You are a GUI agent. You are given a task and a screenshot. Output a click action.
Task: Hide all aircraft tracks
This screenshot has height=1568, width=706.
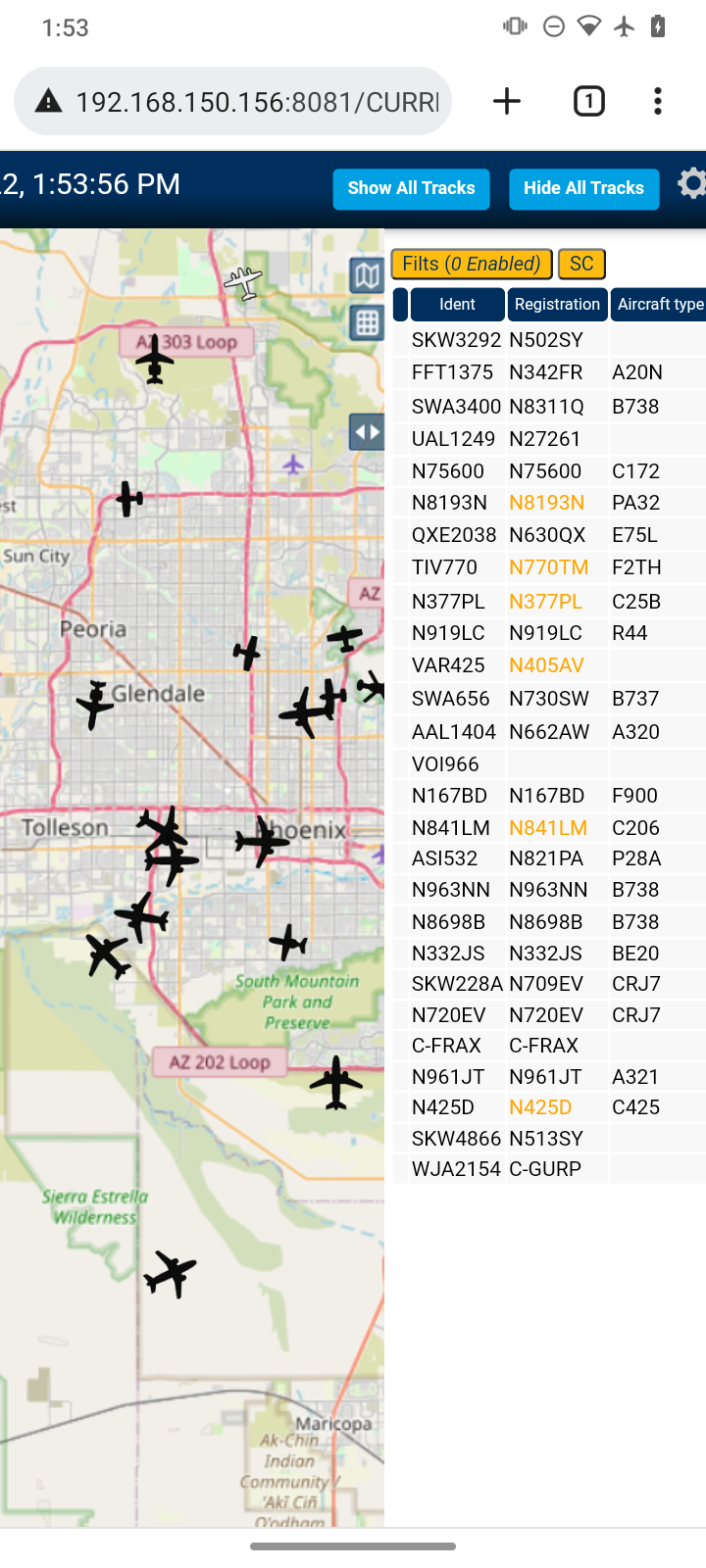[x=583, y=188]
